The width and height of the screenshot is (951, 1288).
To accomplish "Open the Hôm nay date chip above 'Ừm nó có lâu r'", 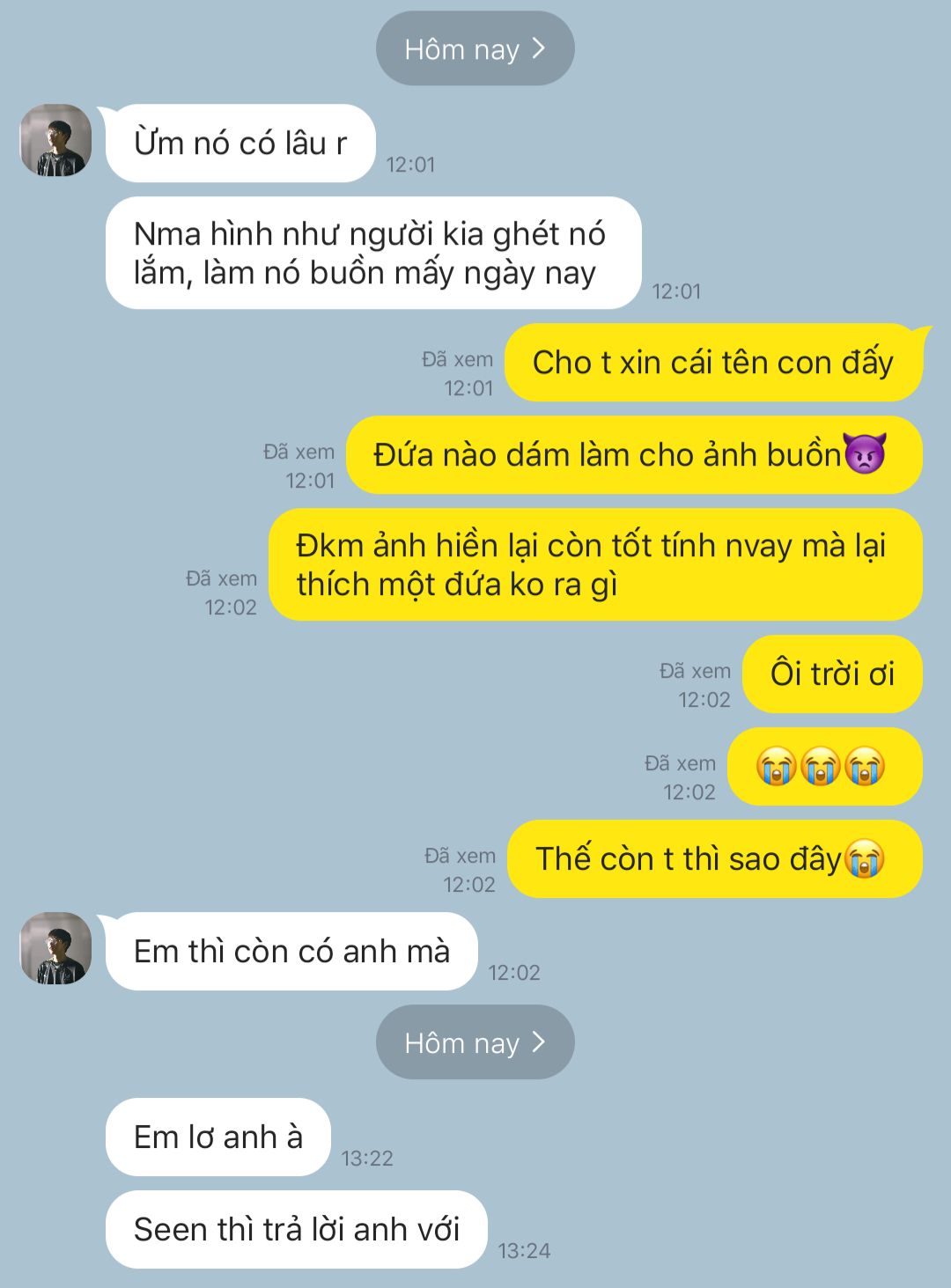I will click(x=475, y=49).
